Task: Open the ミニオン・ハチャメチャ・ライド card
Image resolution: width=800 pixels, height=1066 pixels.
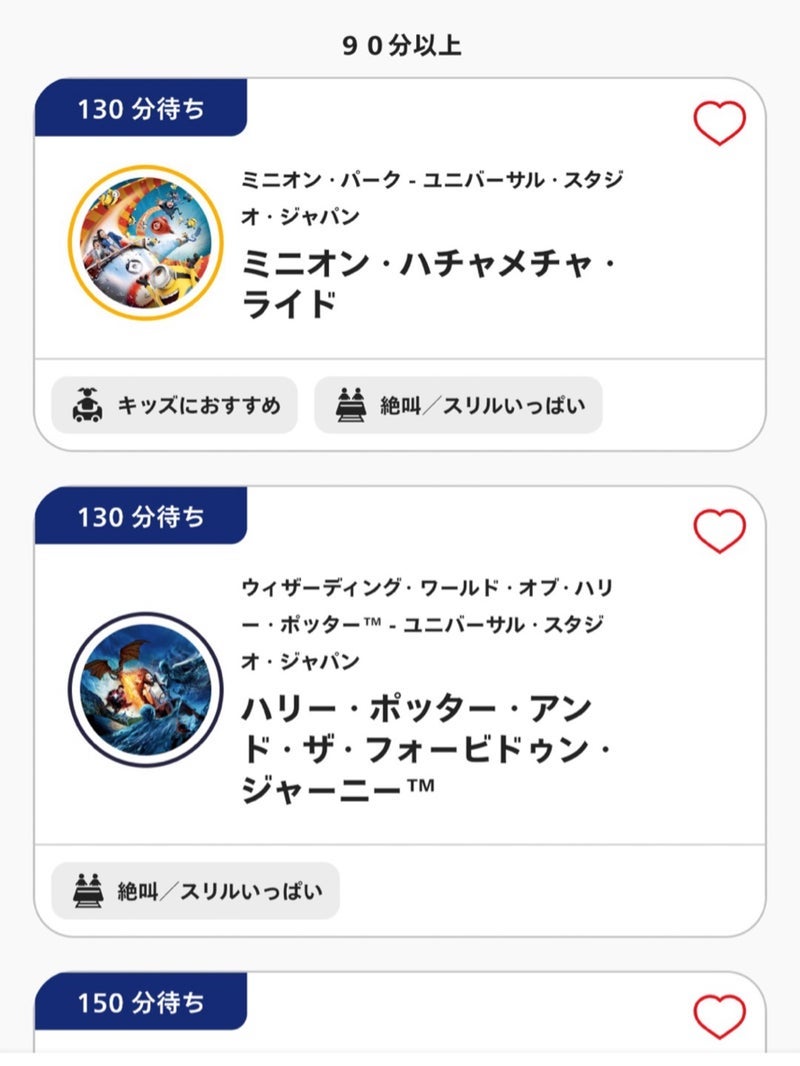Action: pyautogui.click(x=400, y=264)
